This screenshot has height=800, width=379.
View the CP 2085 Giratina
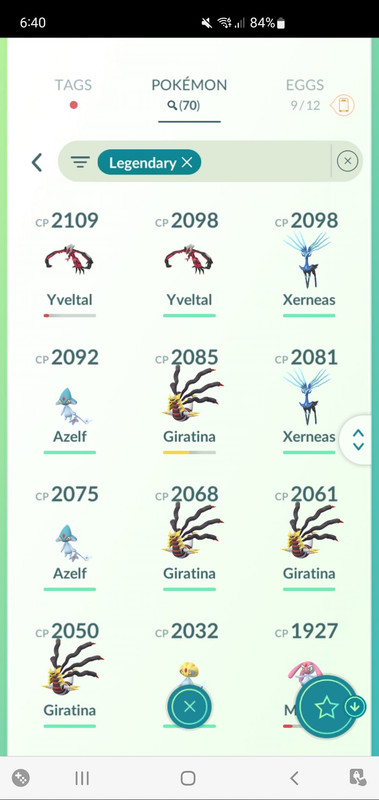click(189, 401)
